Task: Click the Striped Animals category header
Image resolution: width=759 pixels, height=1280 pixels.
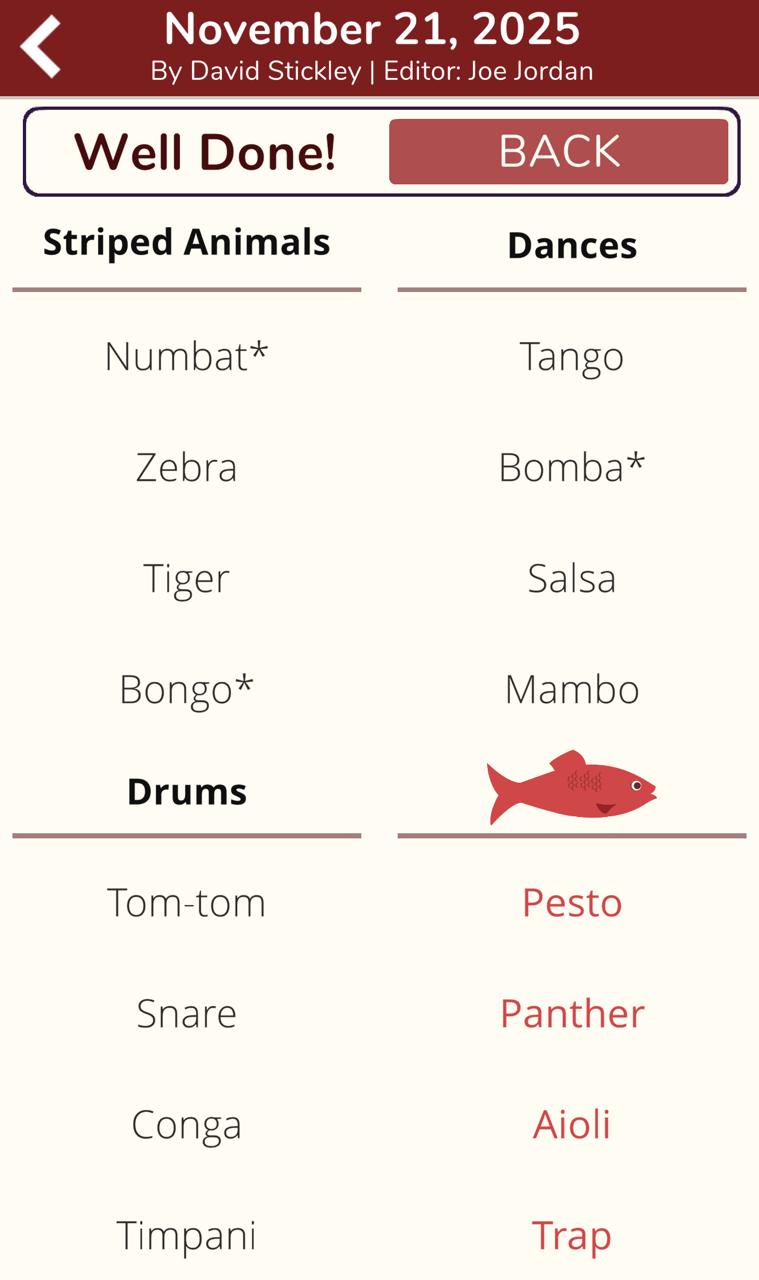Action: 186,242
